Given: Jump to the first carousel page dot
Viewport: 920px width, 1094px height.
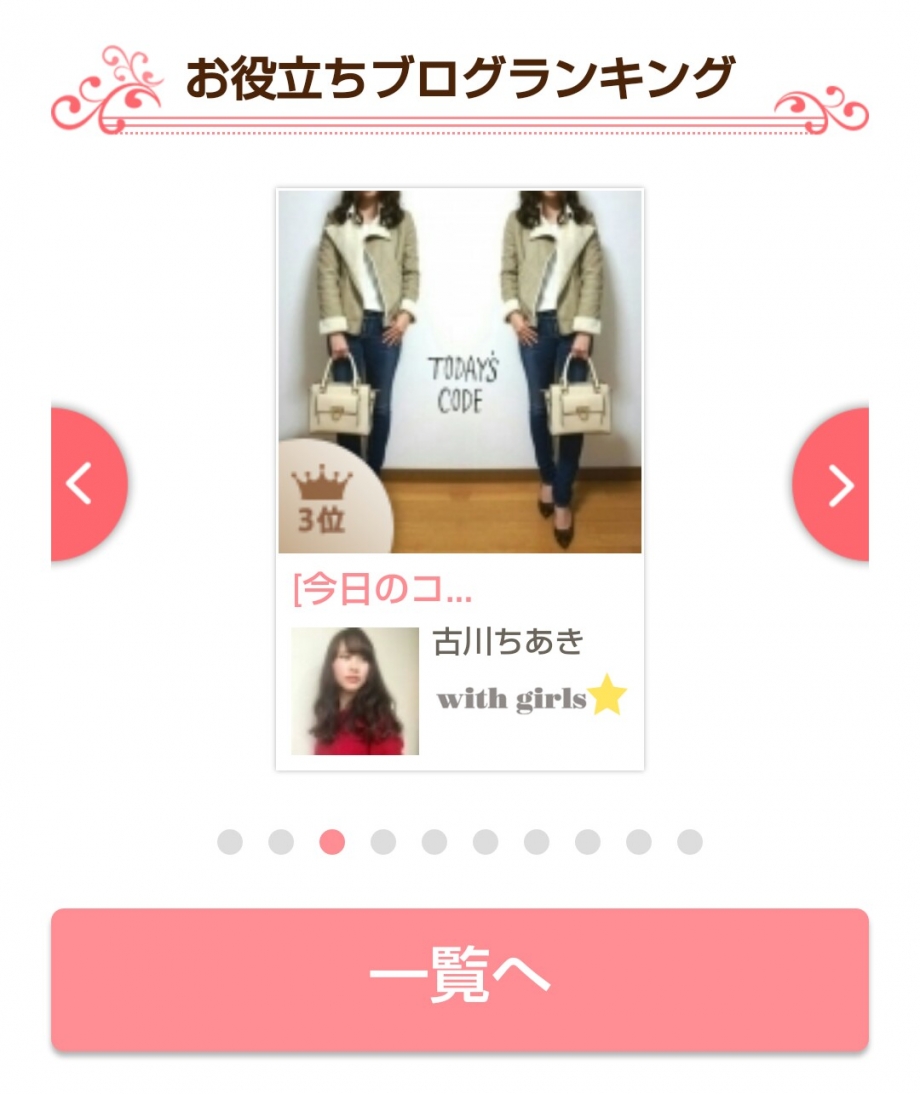Looking at the screenshot, I should [x=230, y=842].
